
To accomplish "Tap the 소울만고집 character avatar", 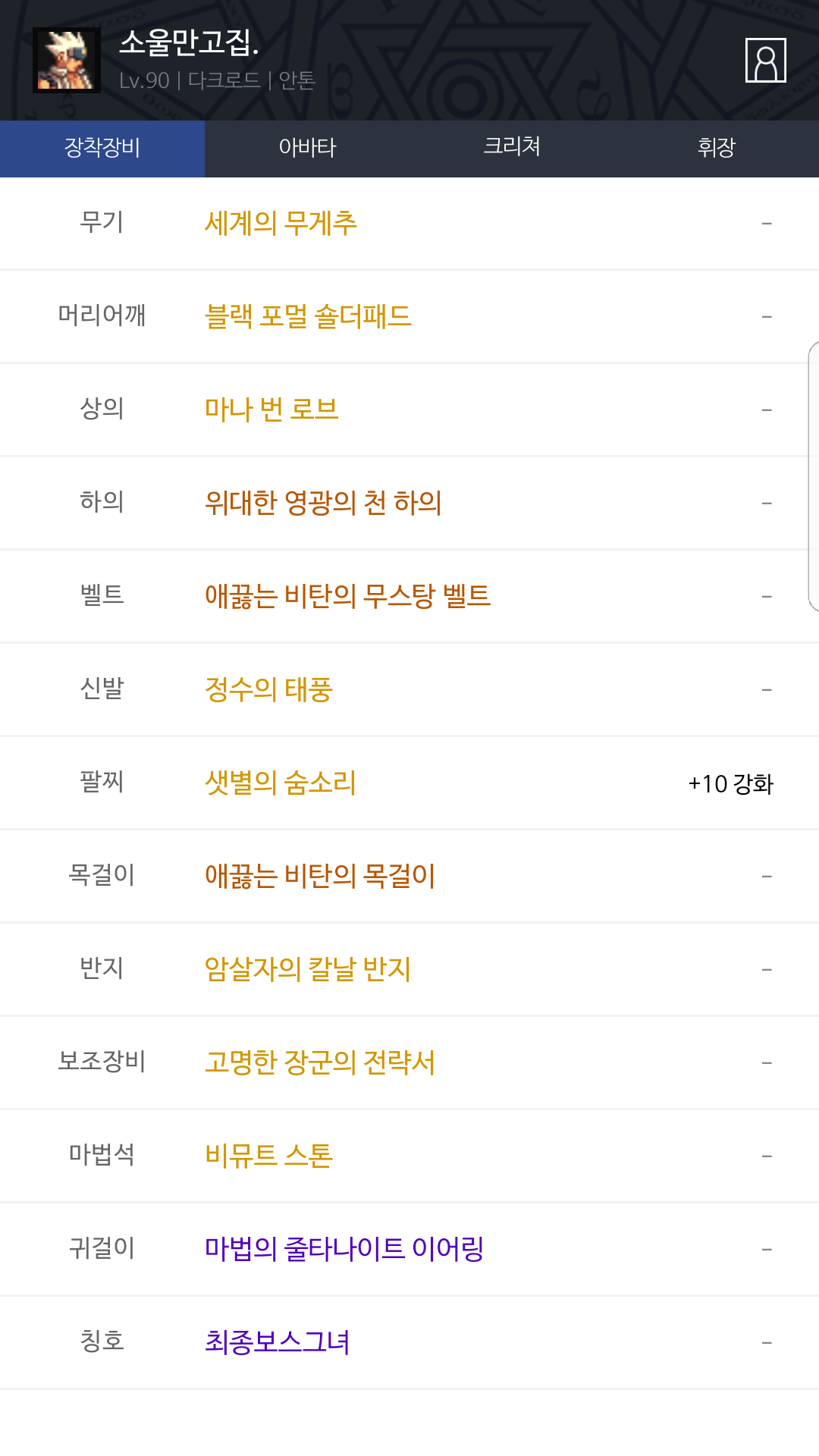I will coord(67,60).
